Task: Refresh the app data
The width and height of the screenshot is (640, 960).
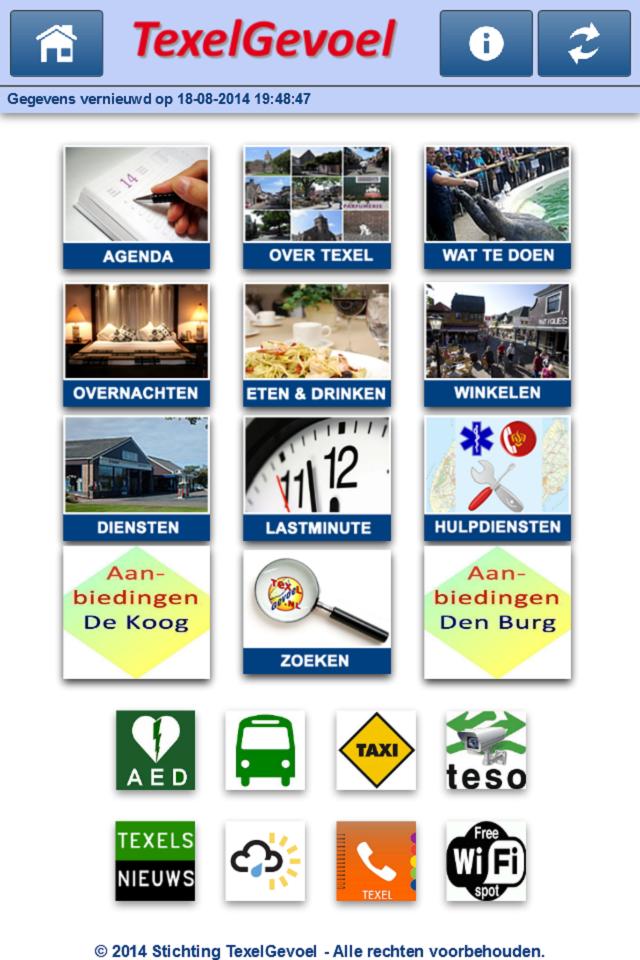Action: [x=584, y=43]
